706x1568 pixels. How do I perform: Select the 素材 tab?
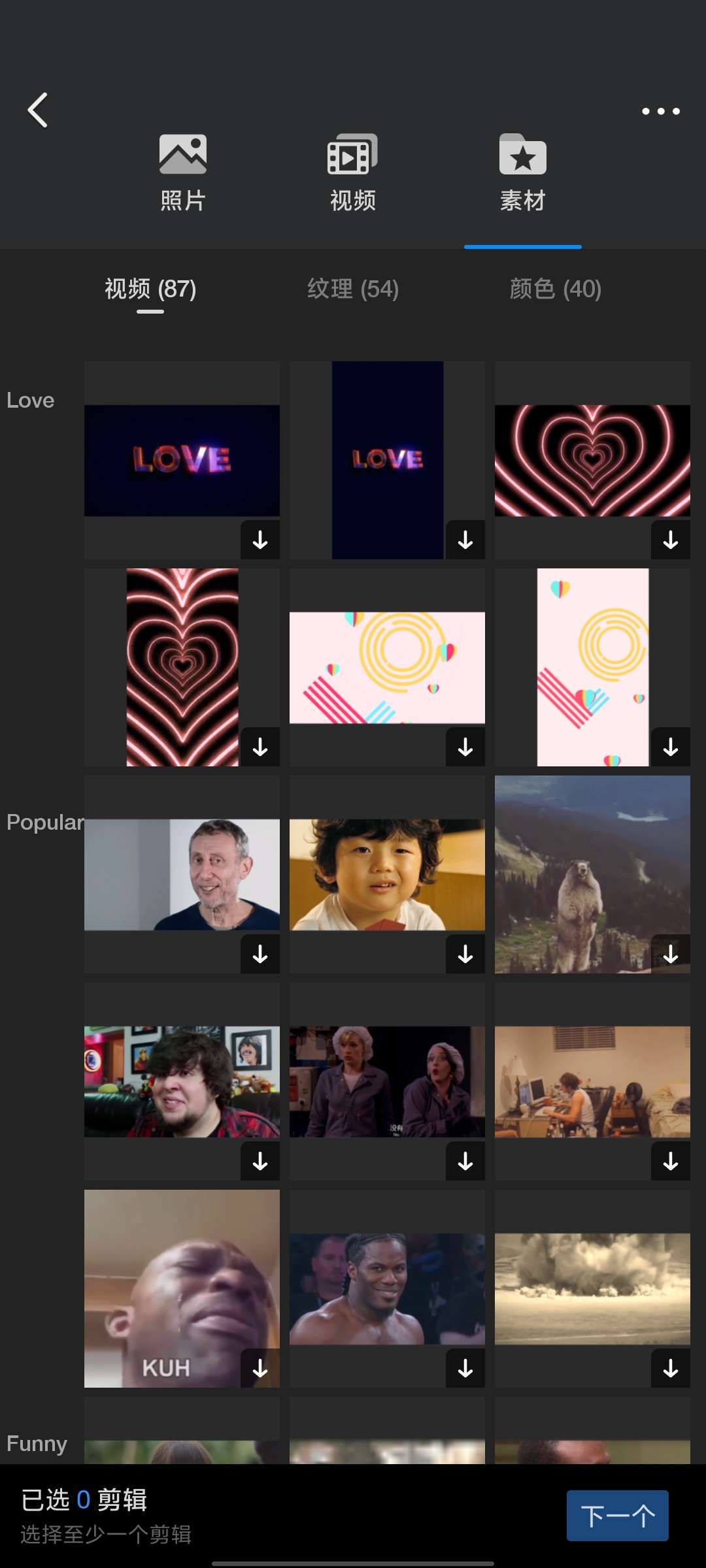click(x=522, y=173)
